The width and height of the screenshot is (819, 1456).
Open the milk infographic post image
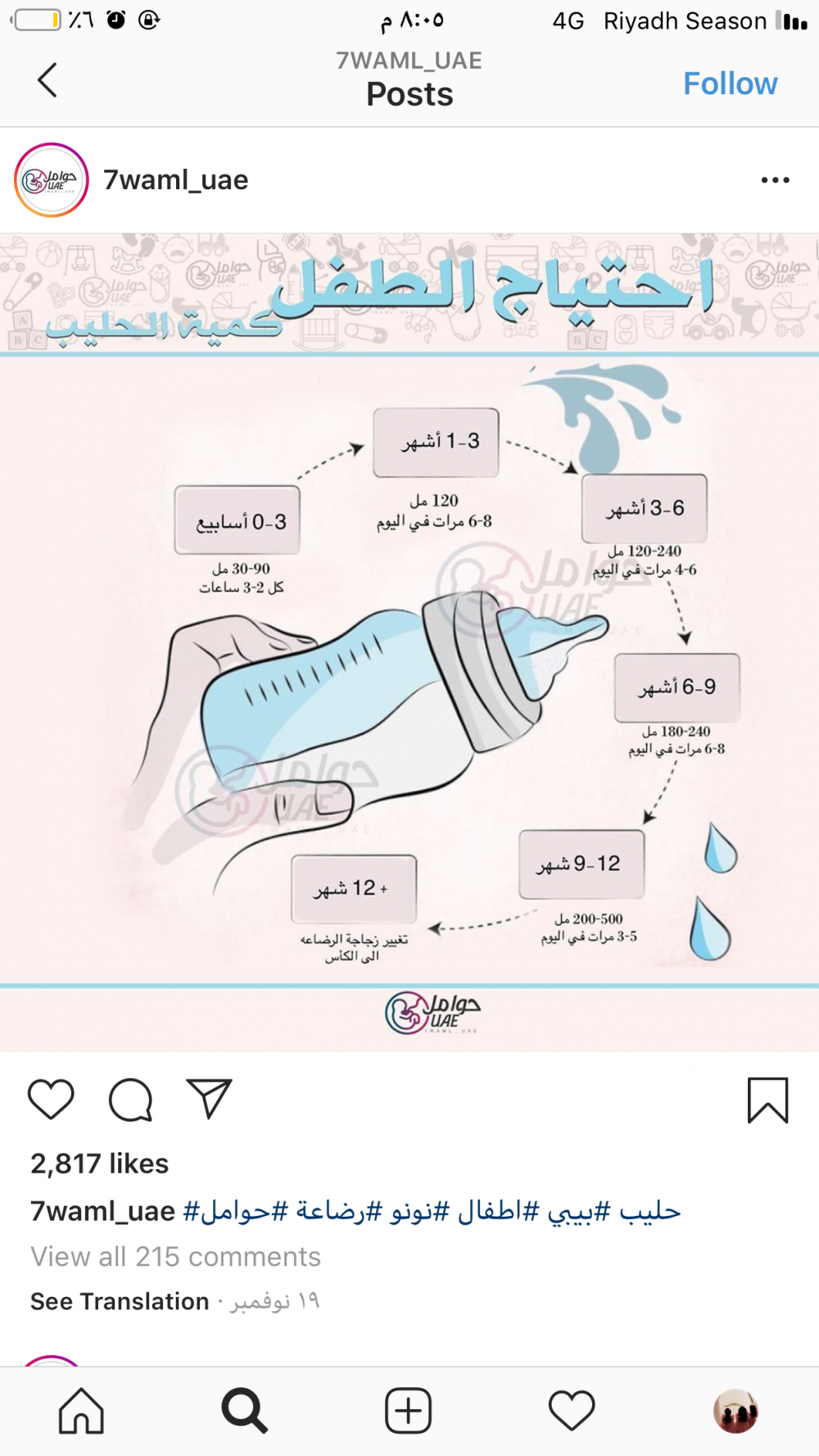pos(409,643)
